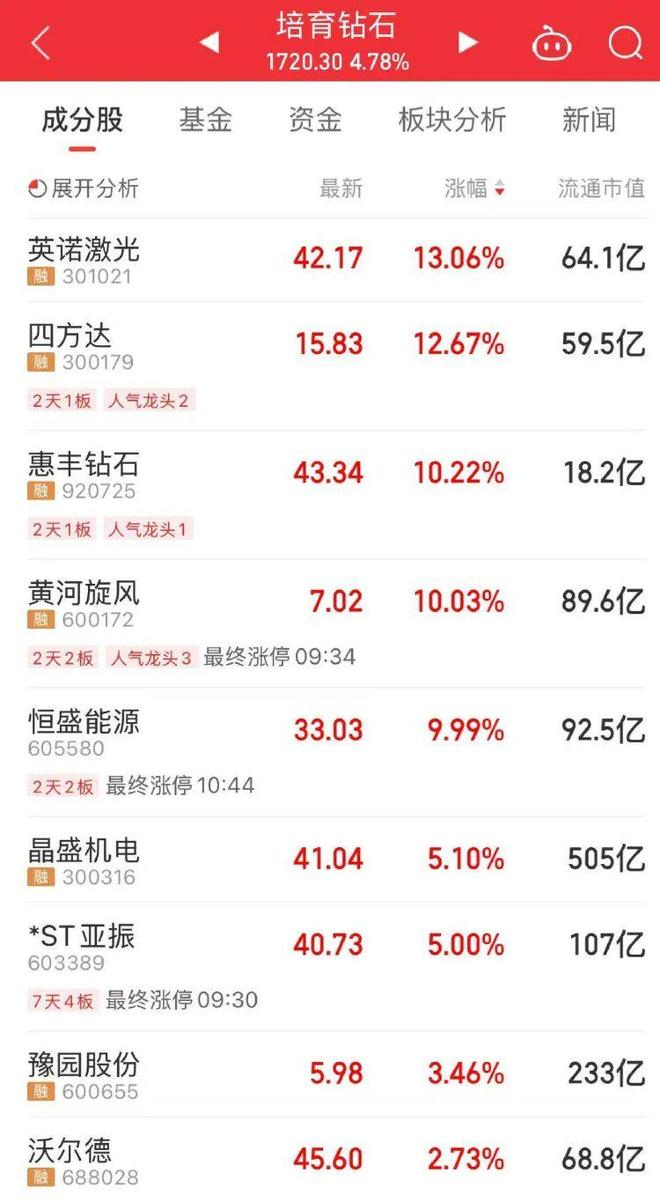Switch to the previous sector with left triangle
The image size is (660, 1202).
click(210, 42)
